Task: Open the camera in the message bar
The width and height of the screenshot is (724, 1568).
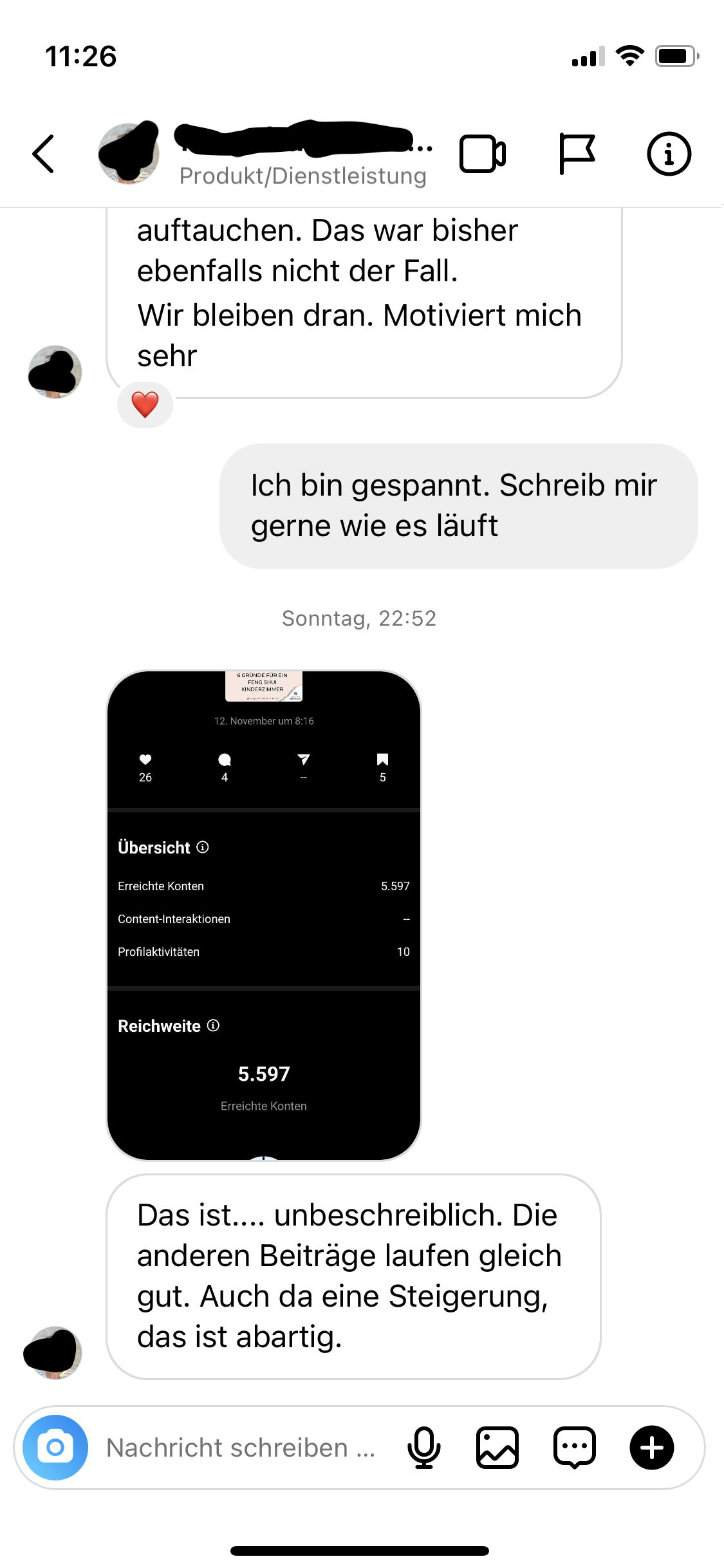Action: click(x=55, y=1448)
